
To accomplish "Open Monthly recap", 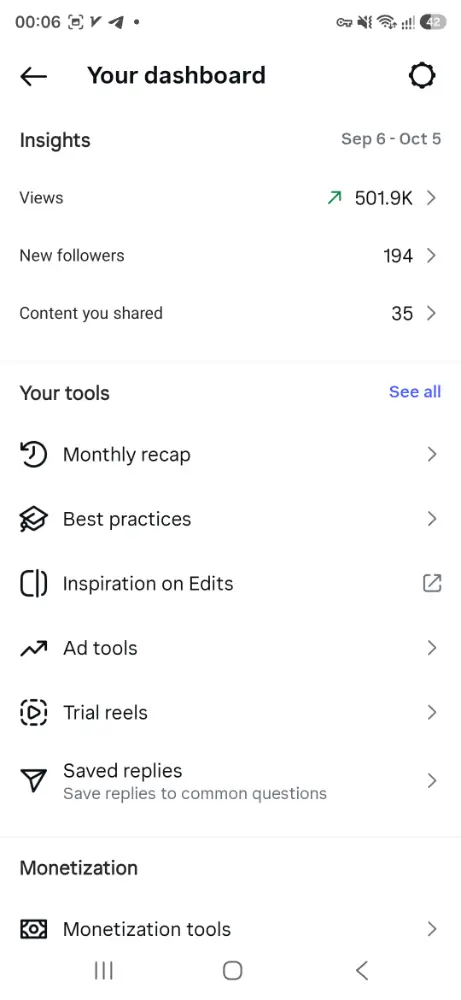I will point(230,455).
